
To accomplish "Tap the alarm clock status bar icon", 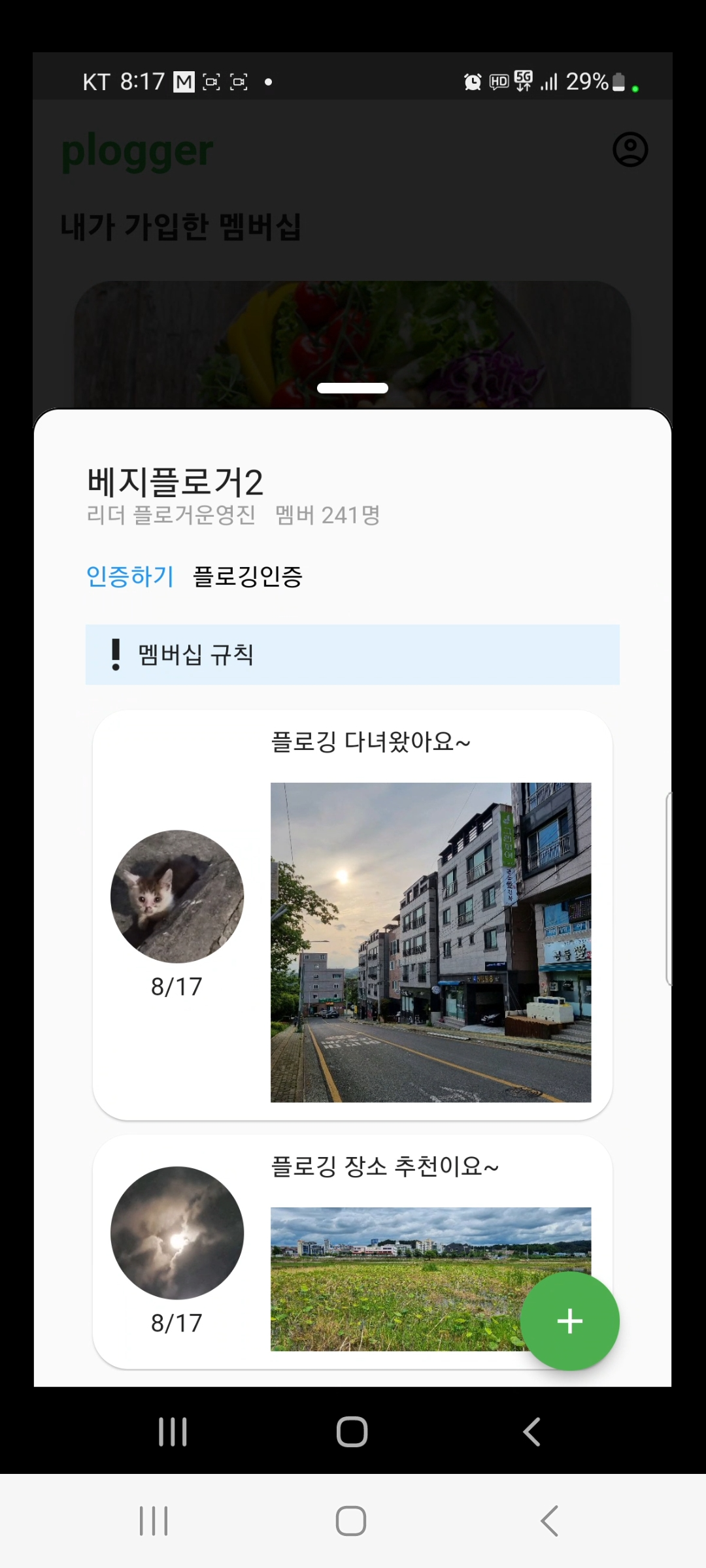I will [472, 82].
